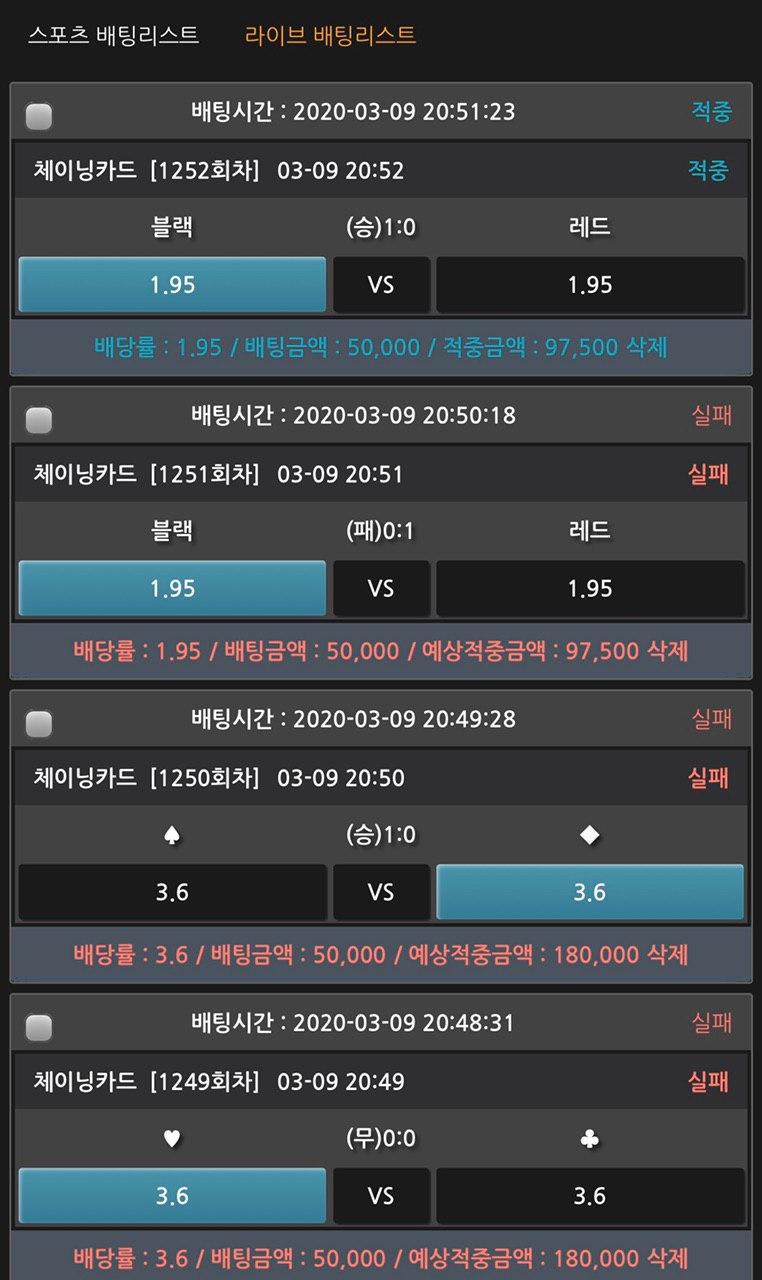
Task: Tap 삭제 on the 1252회차 bet
Action: (645, 347)
